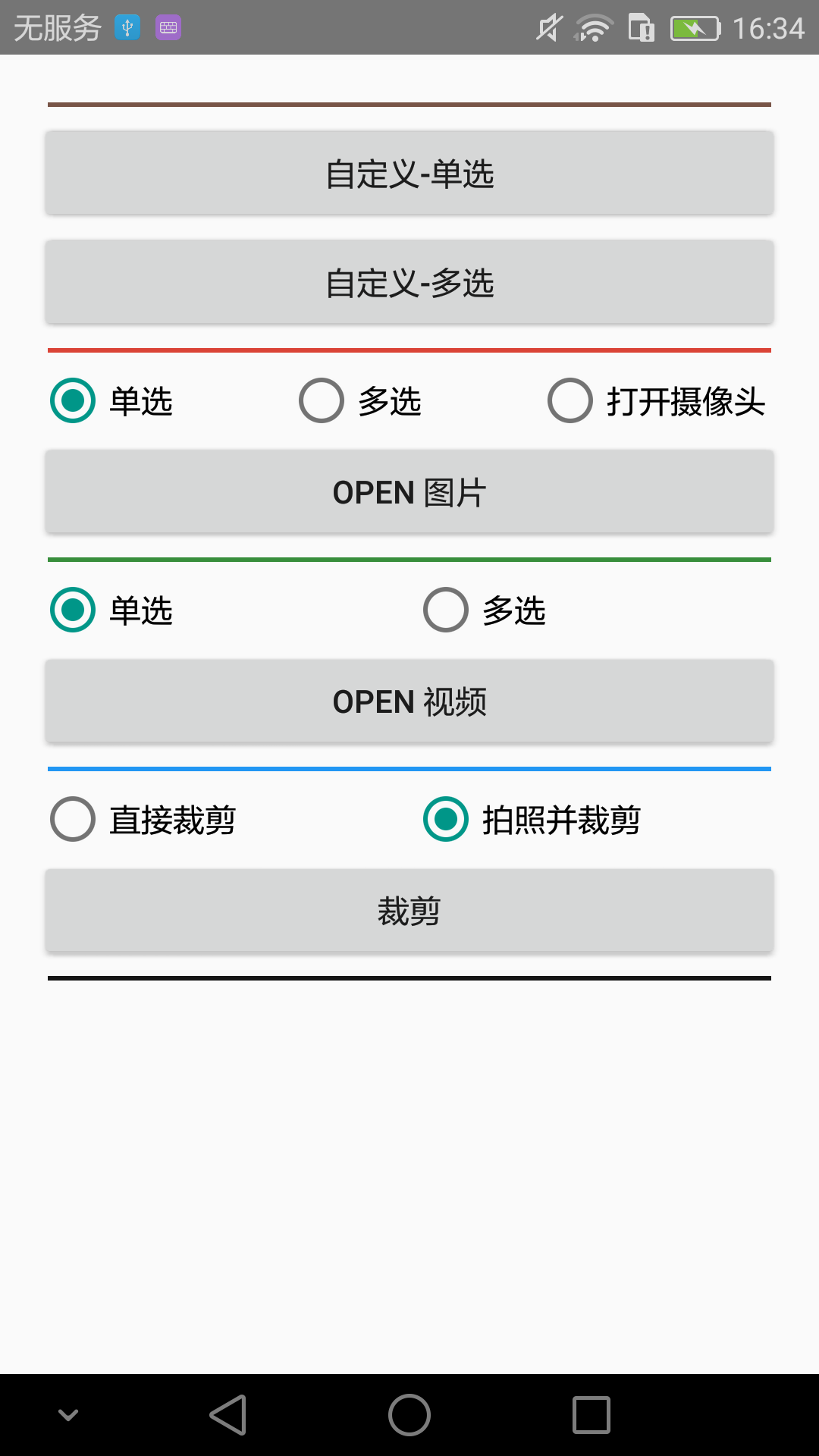Tap the USB connection icon in status bar
The width and height of the screenshot is (819, 1456).
pos(127,27)
